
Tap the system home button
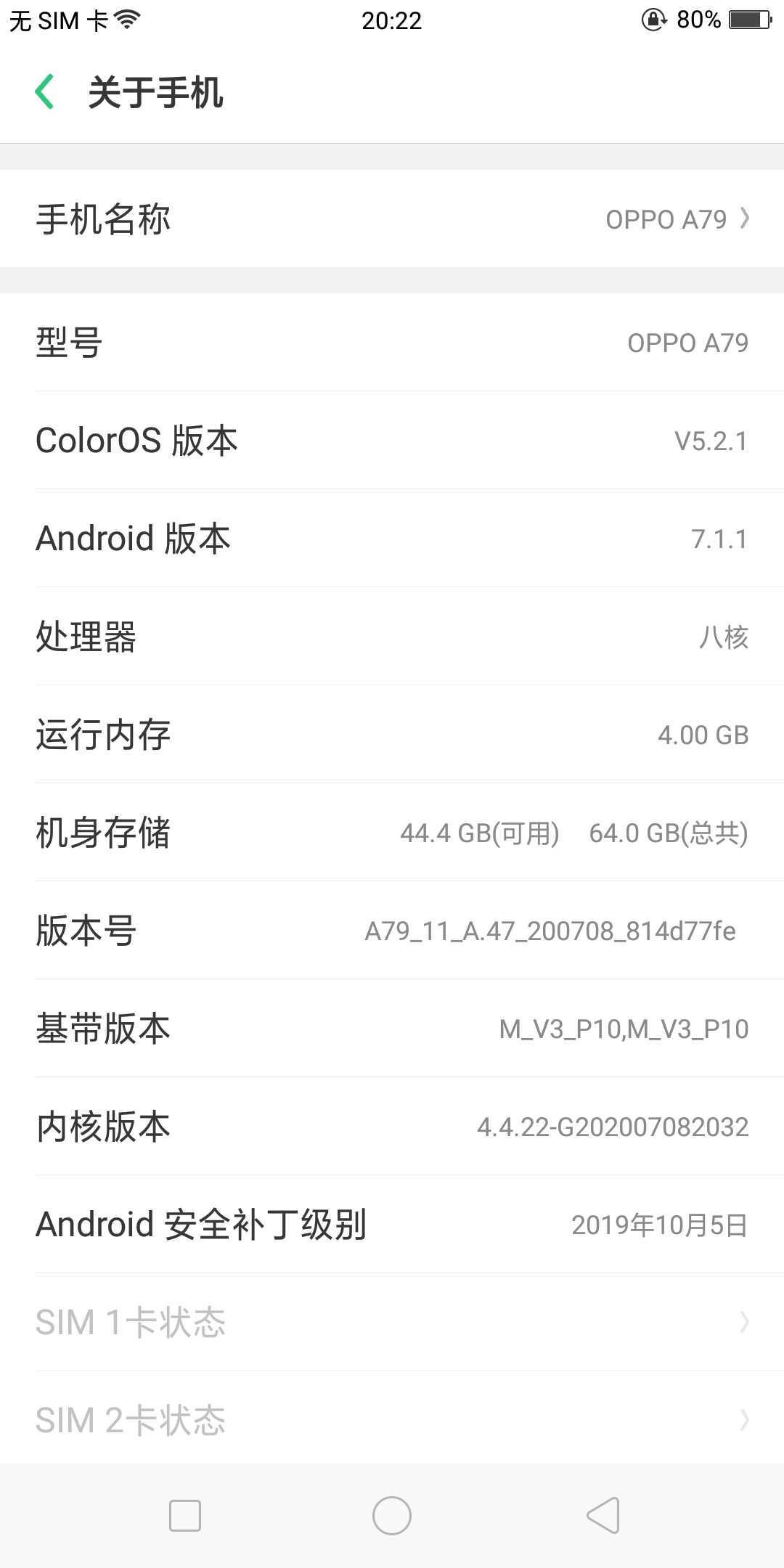[392, 1516]
